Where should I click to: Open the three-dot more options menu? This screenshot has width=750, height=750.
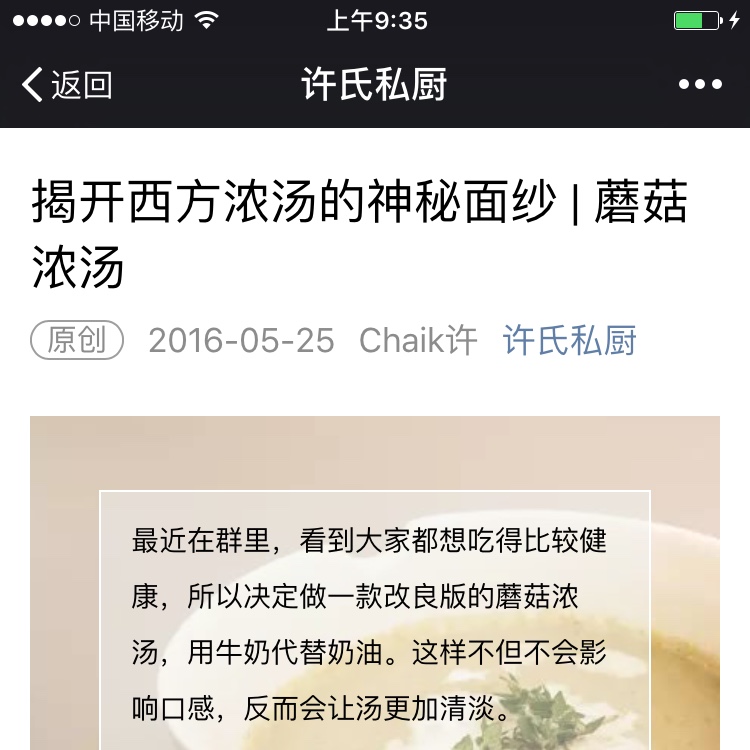coord(700,85)
